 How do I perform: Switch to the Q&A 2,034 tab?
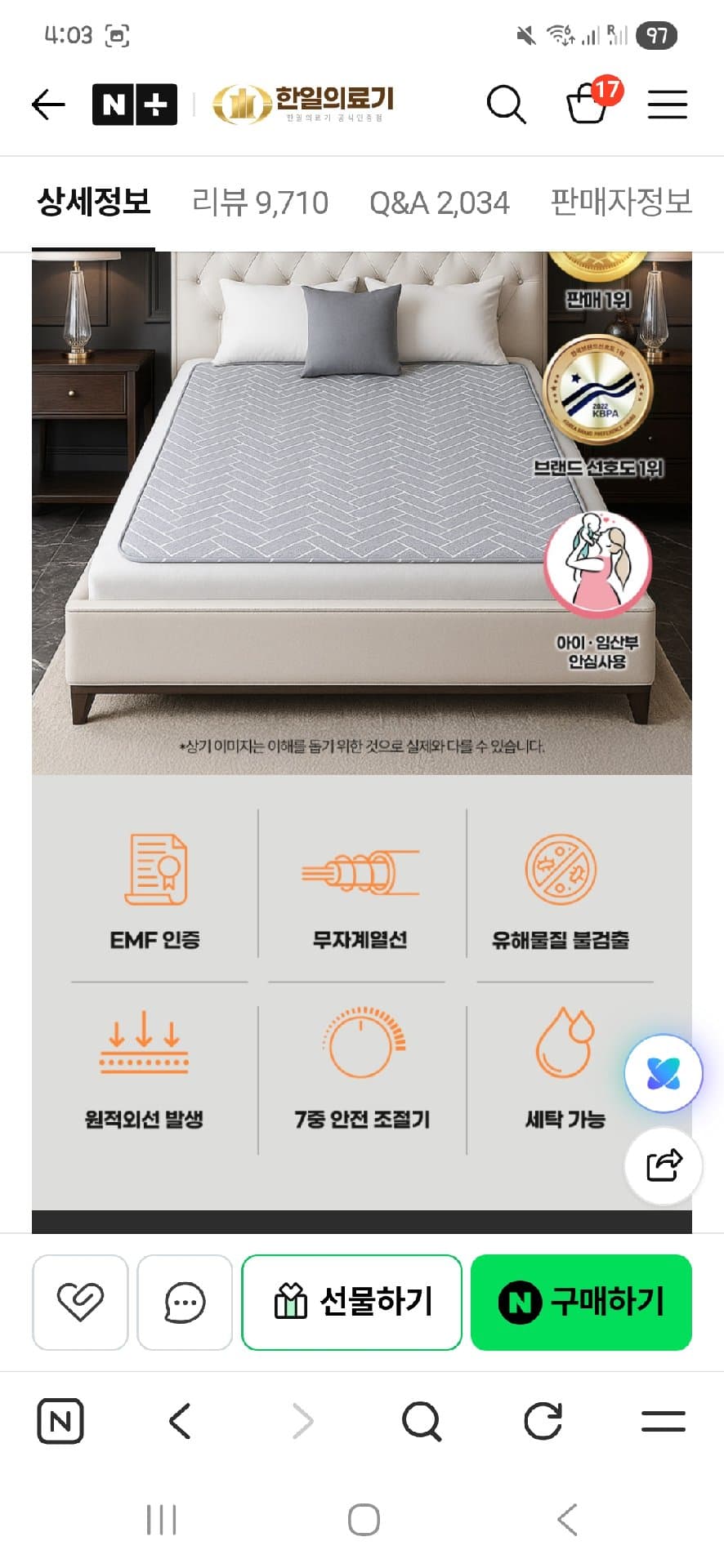(440, 202)
